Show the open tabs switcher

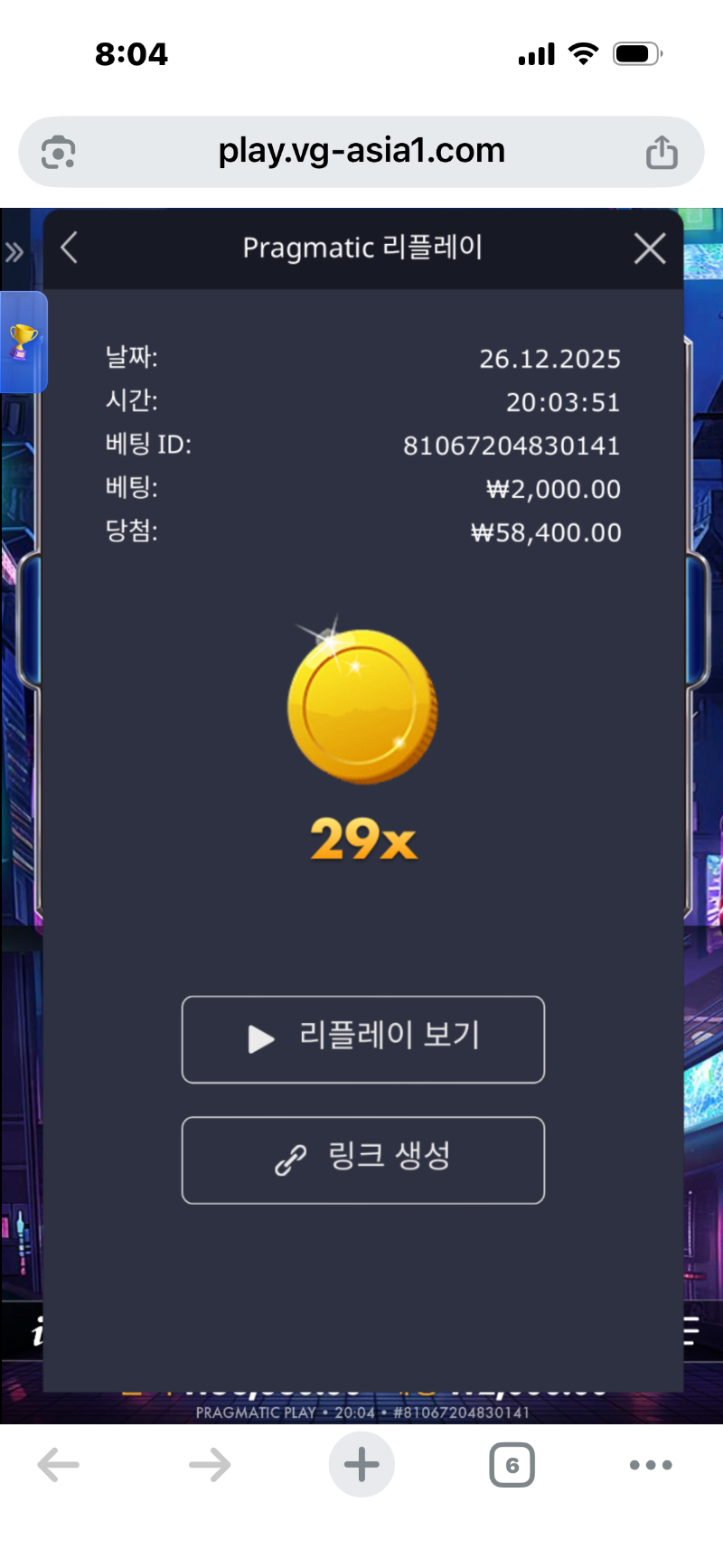[512, 1465]
